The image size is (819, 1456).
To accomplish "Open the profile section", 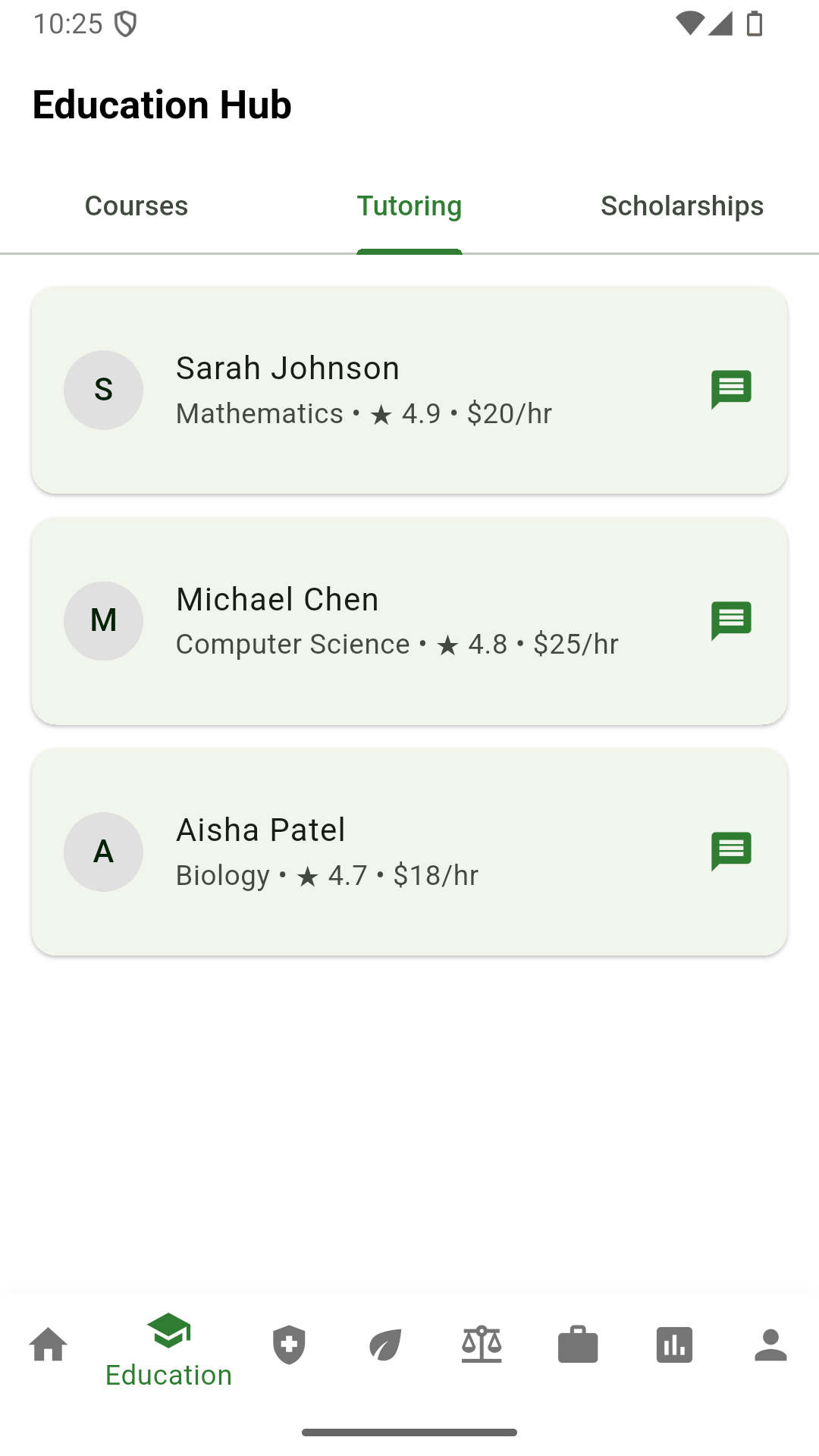I will (x=770, y=1345).
